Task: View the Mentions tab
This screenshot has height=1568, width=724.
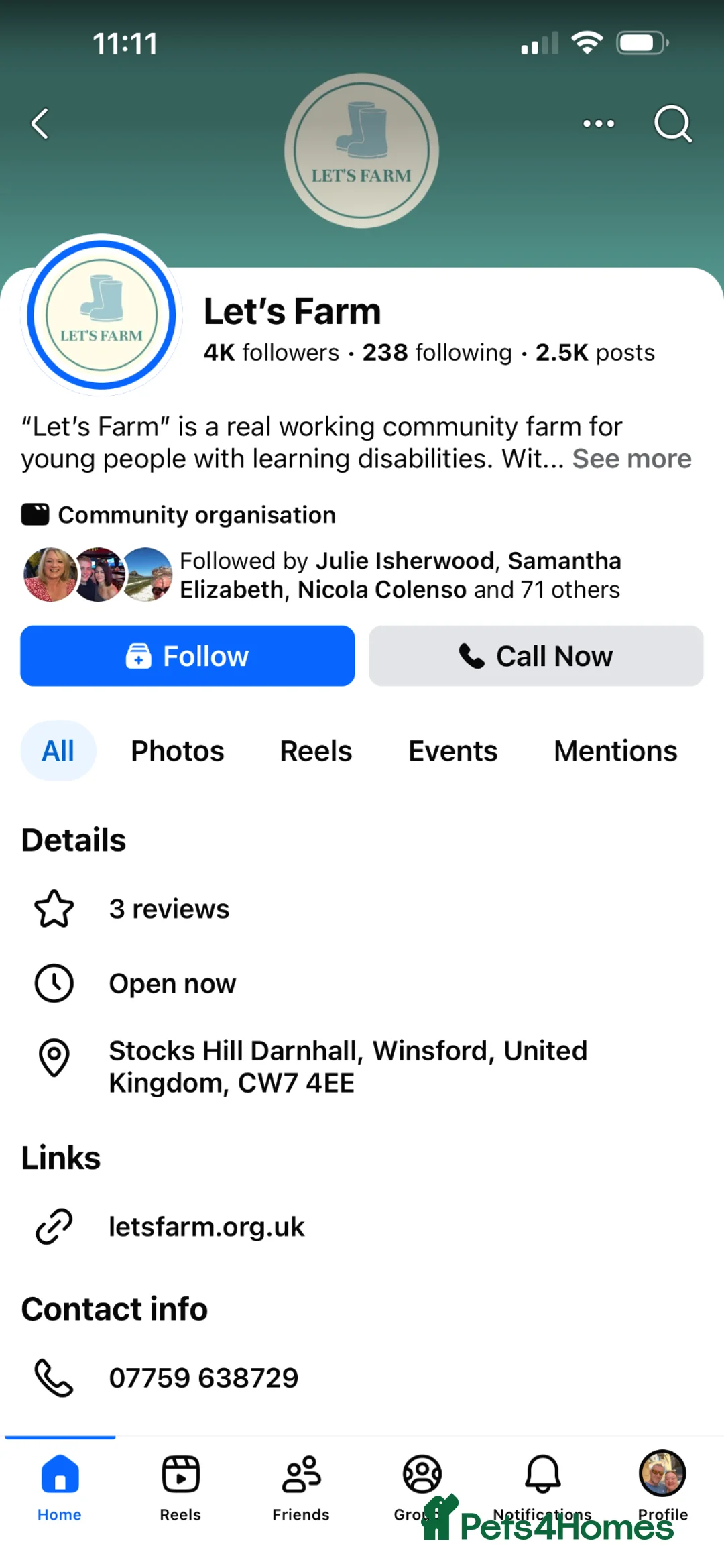Action: tap(615, 751)
